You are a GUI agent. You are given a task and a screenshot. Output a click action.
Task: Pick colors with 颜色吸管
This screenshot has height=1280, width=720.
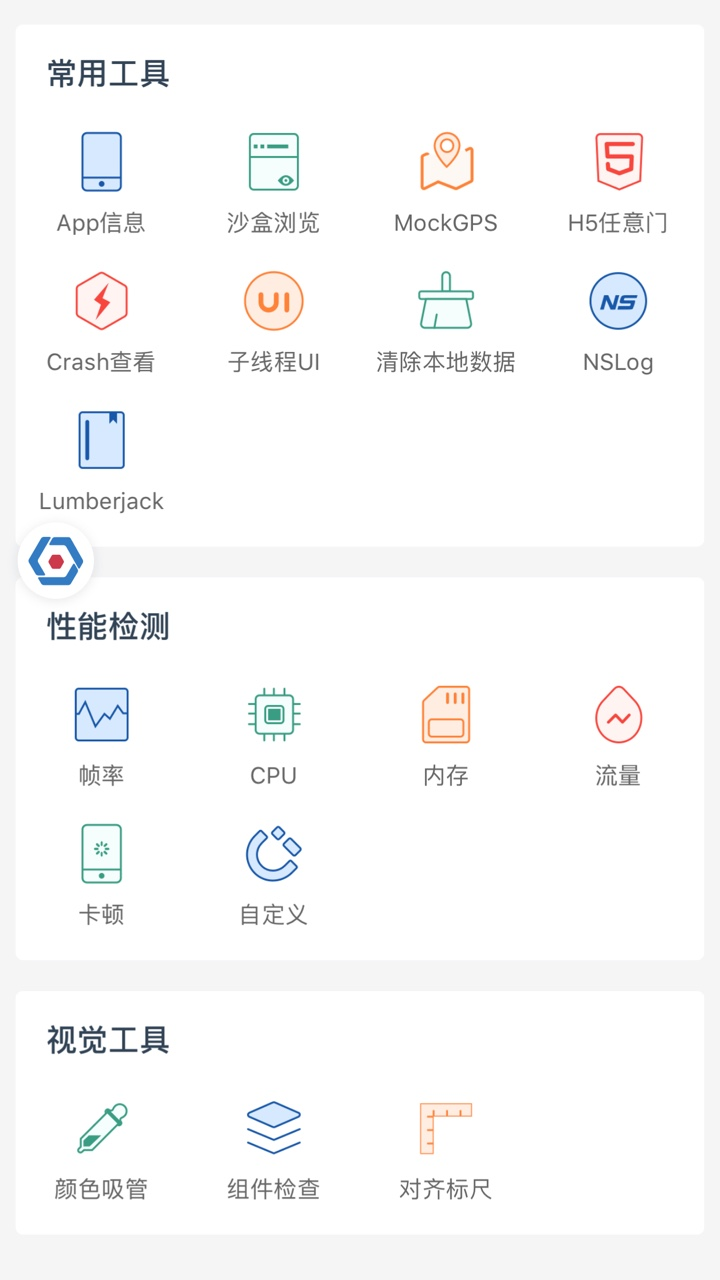[100, 1147]
